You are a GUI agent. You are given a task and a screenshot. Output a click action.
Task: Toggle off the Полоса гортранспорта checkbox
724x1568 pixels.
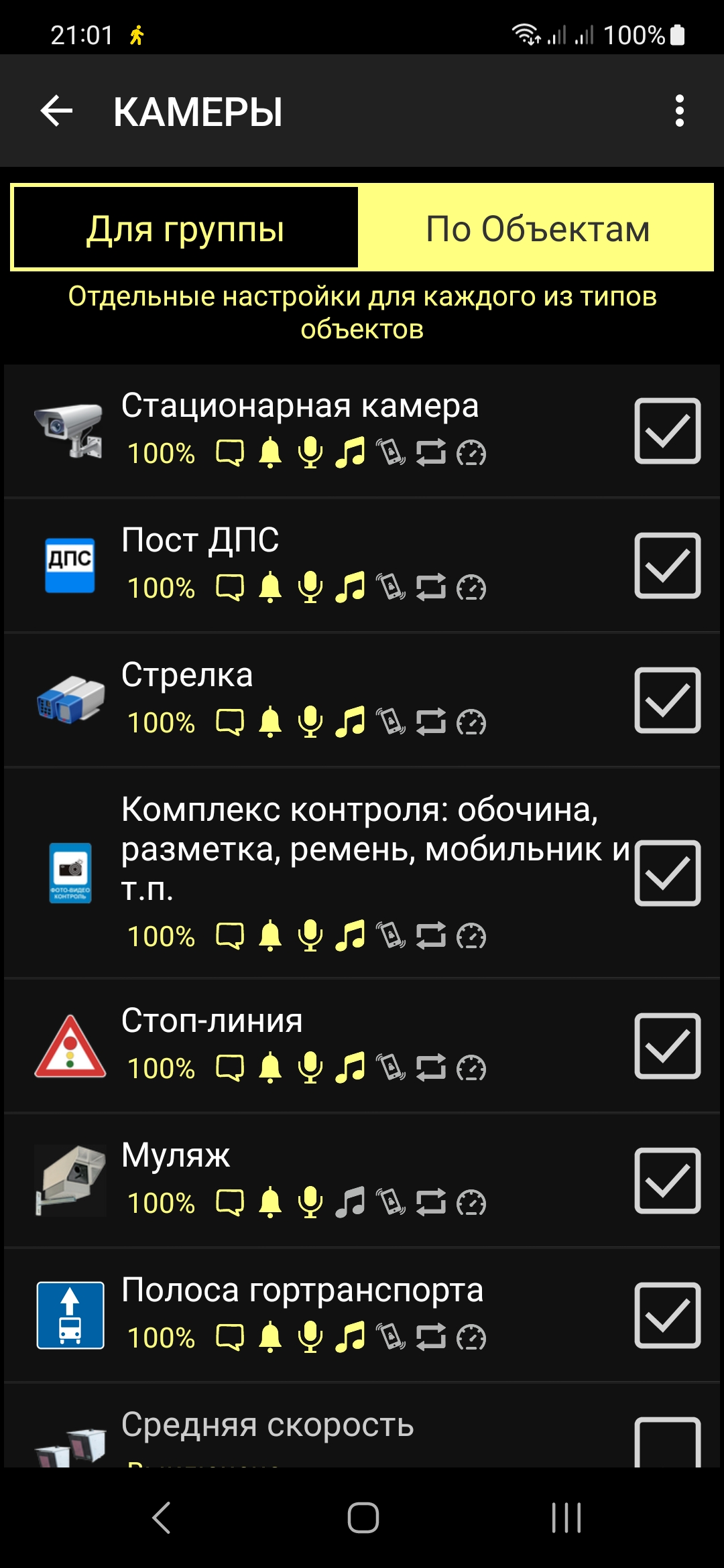667,1315
